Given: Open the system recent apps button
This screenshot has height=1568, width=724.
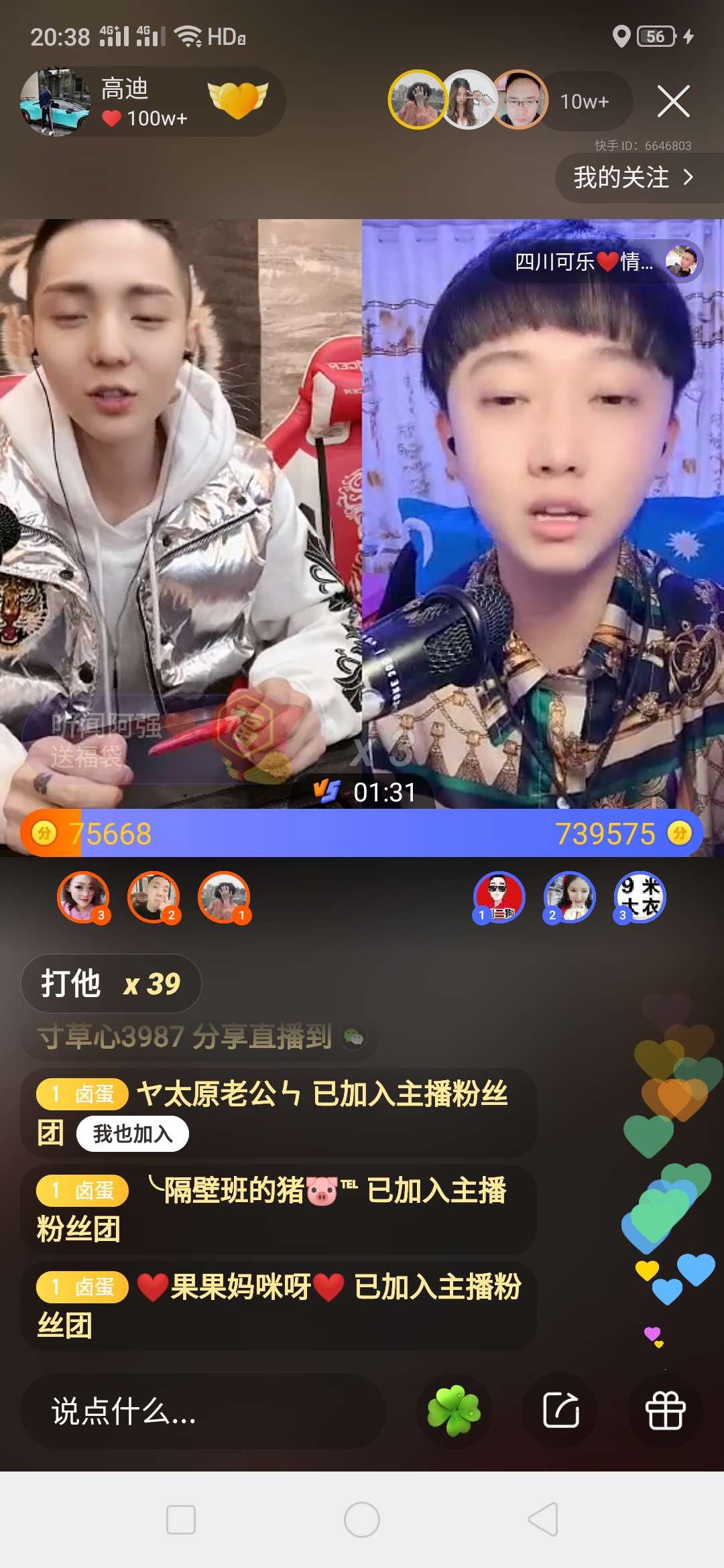Looking at the screenshot, I should 181,1520.
